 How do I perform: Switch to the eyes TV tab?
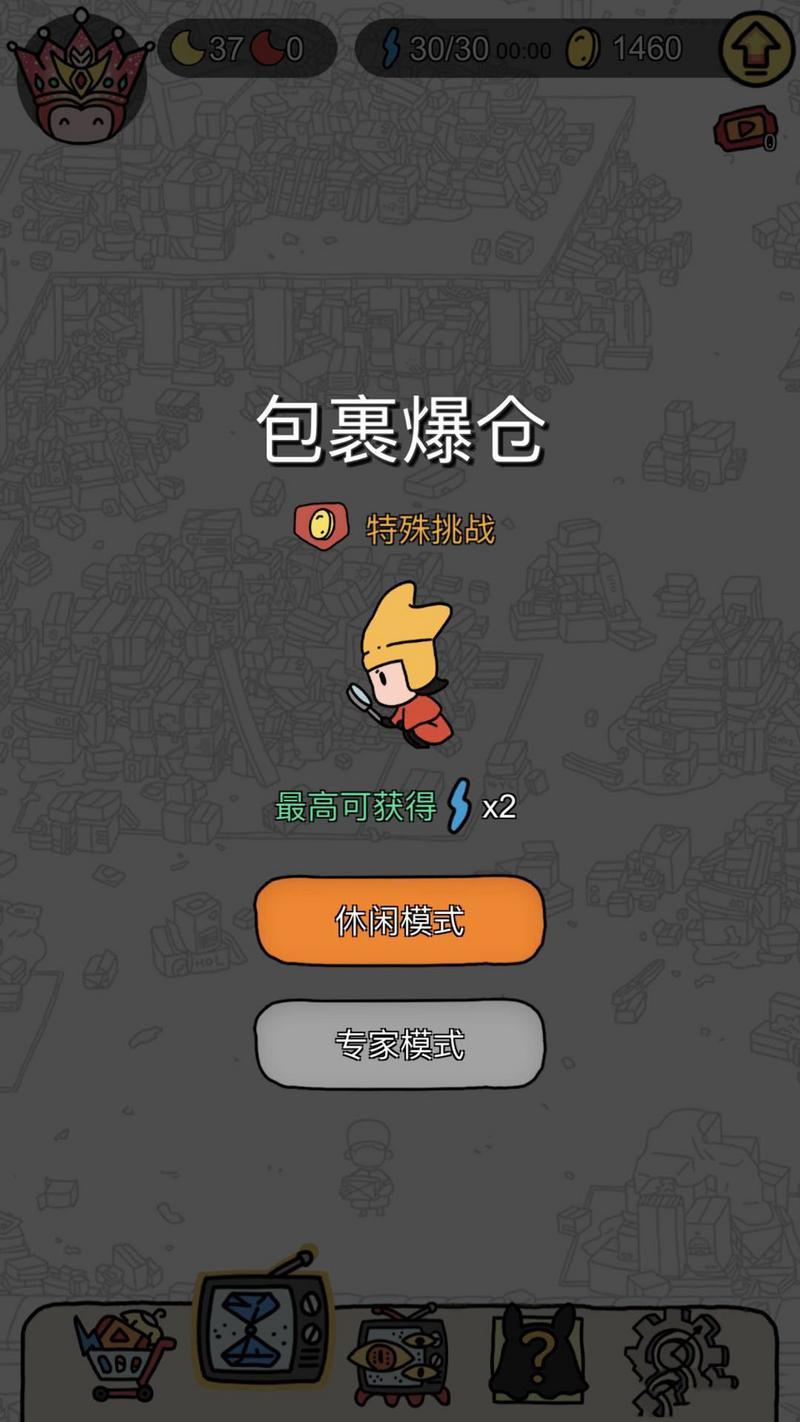click(398, 1355)
